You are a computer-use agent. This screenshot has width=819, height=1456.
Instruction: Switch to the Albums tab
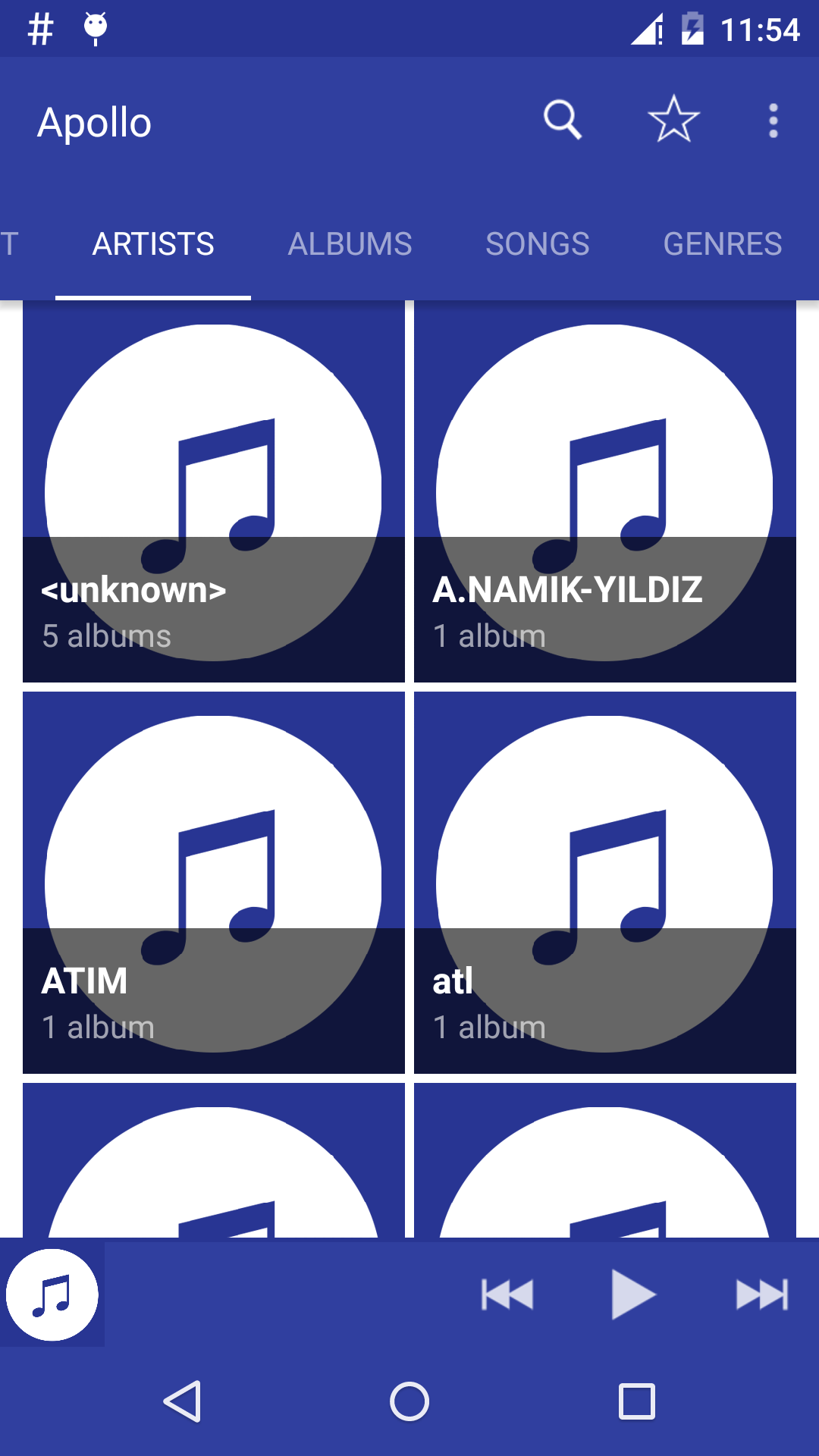(x=350, y=244)
